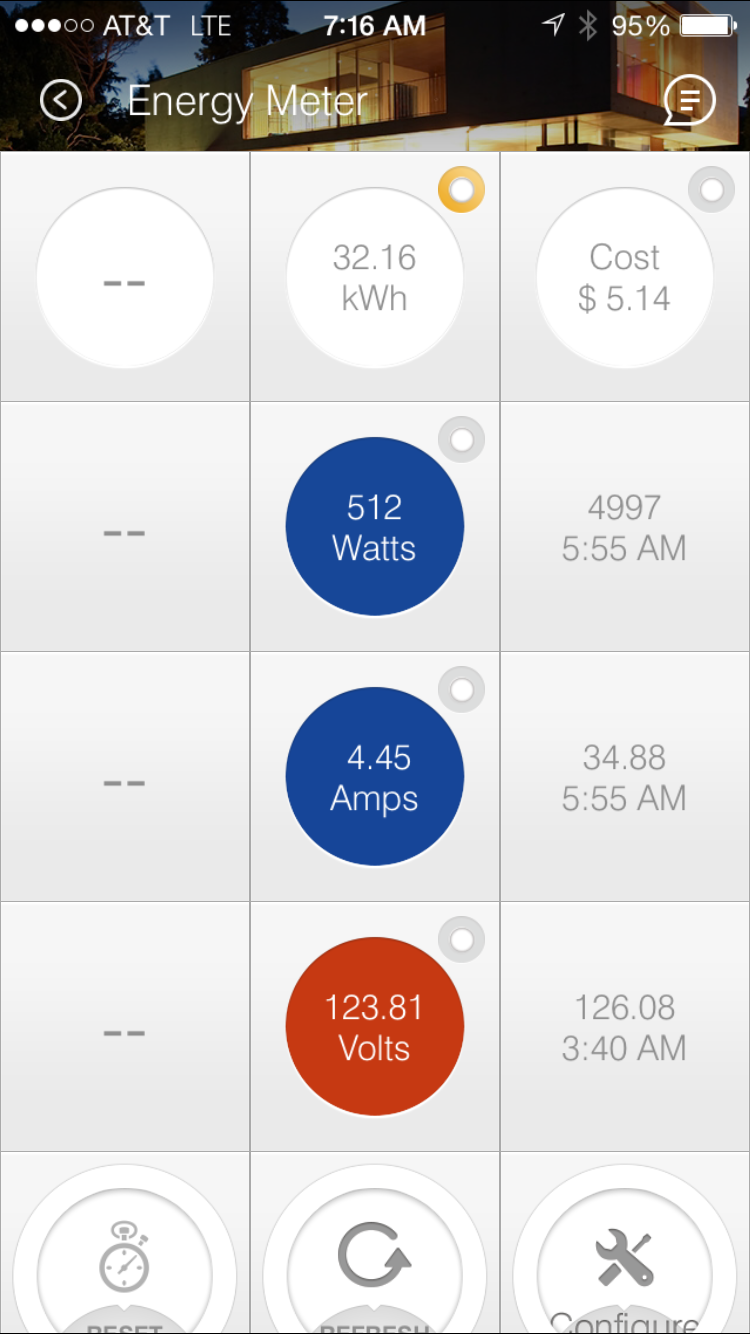Tap the back chevron beside Energy Meter

click(x=60, y=101)
